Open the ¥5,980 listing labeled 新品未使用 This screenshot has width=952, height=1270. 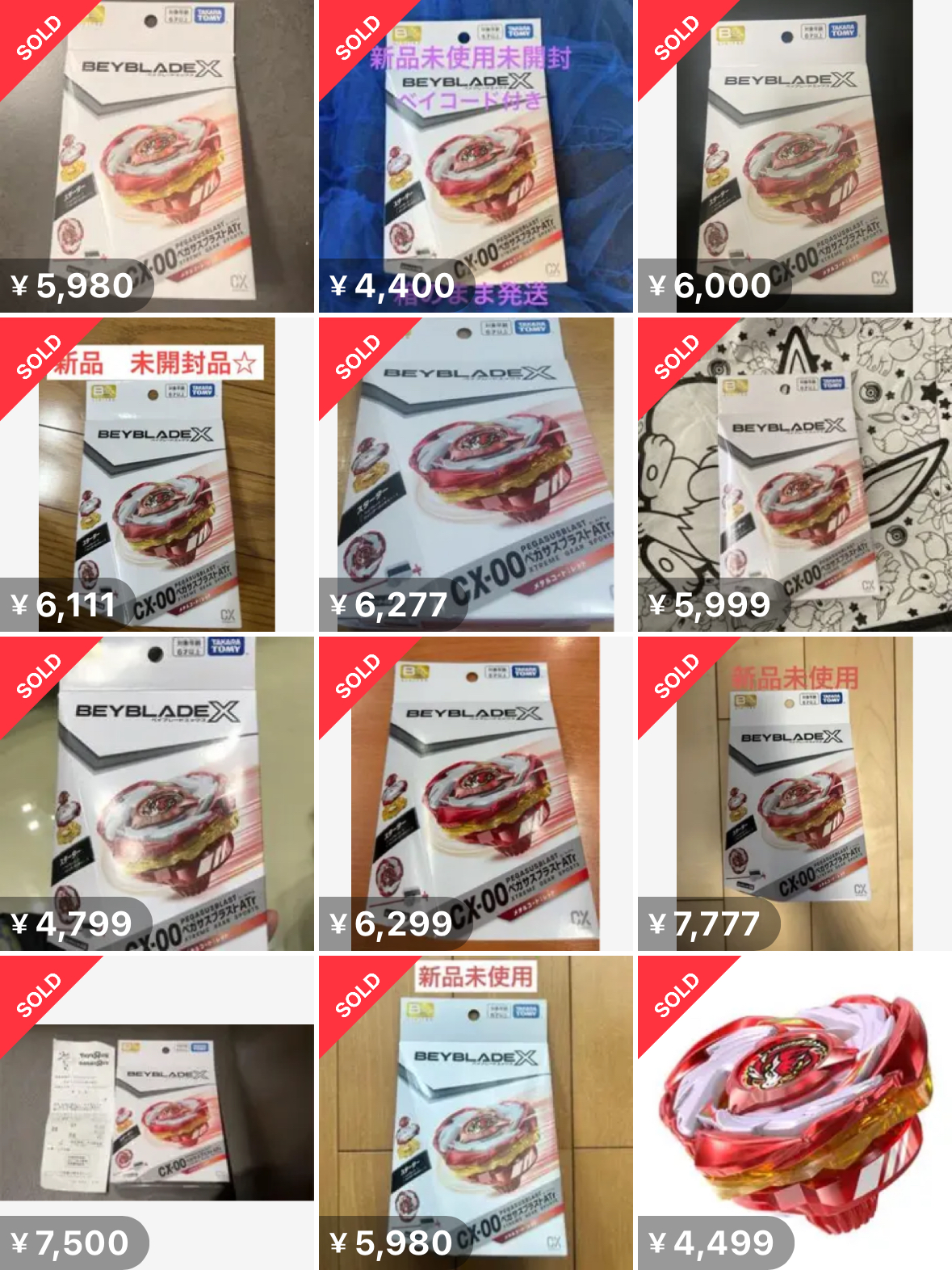476,1112
